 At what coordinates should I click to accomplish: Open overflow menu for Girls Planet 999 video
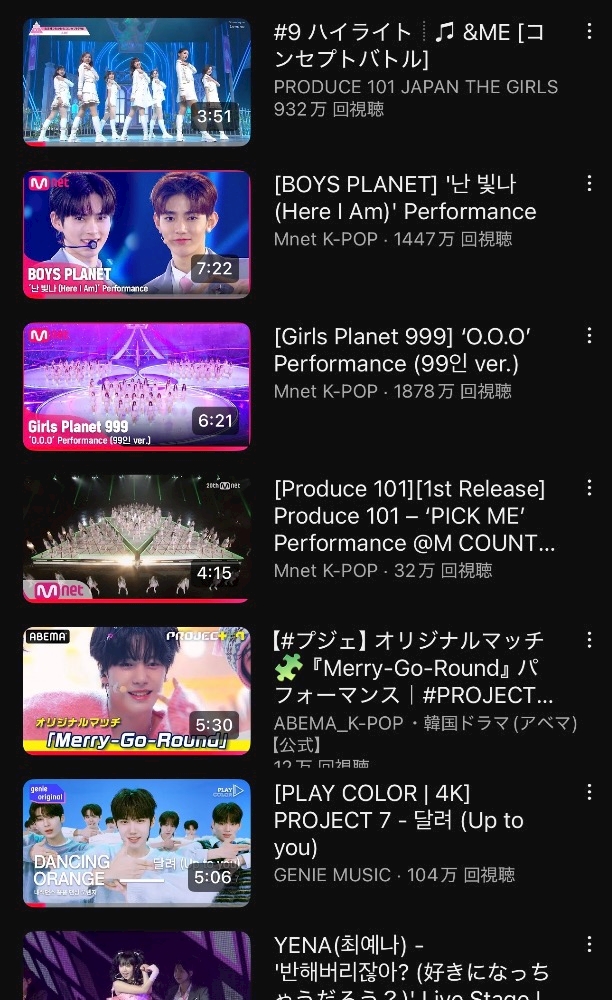(589, 335)
